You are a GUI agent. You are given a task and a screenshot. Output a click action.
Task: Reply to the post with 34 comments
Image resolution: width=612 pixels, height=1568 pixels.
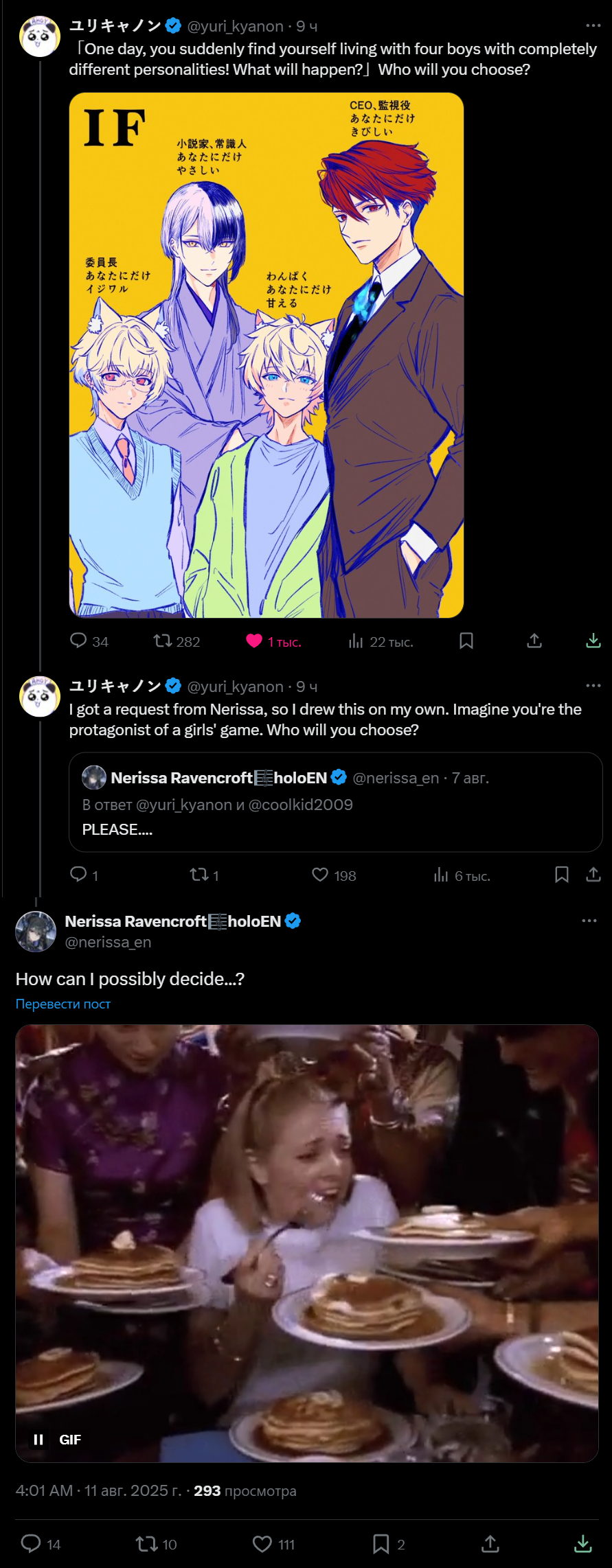[x=79, y=641]
